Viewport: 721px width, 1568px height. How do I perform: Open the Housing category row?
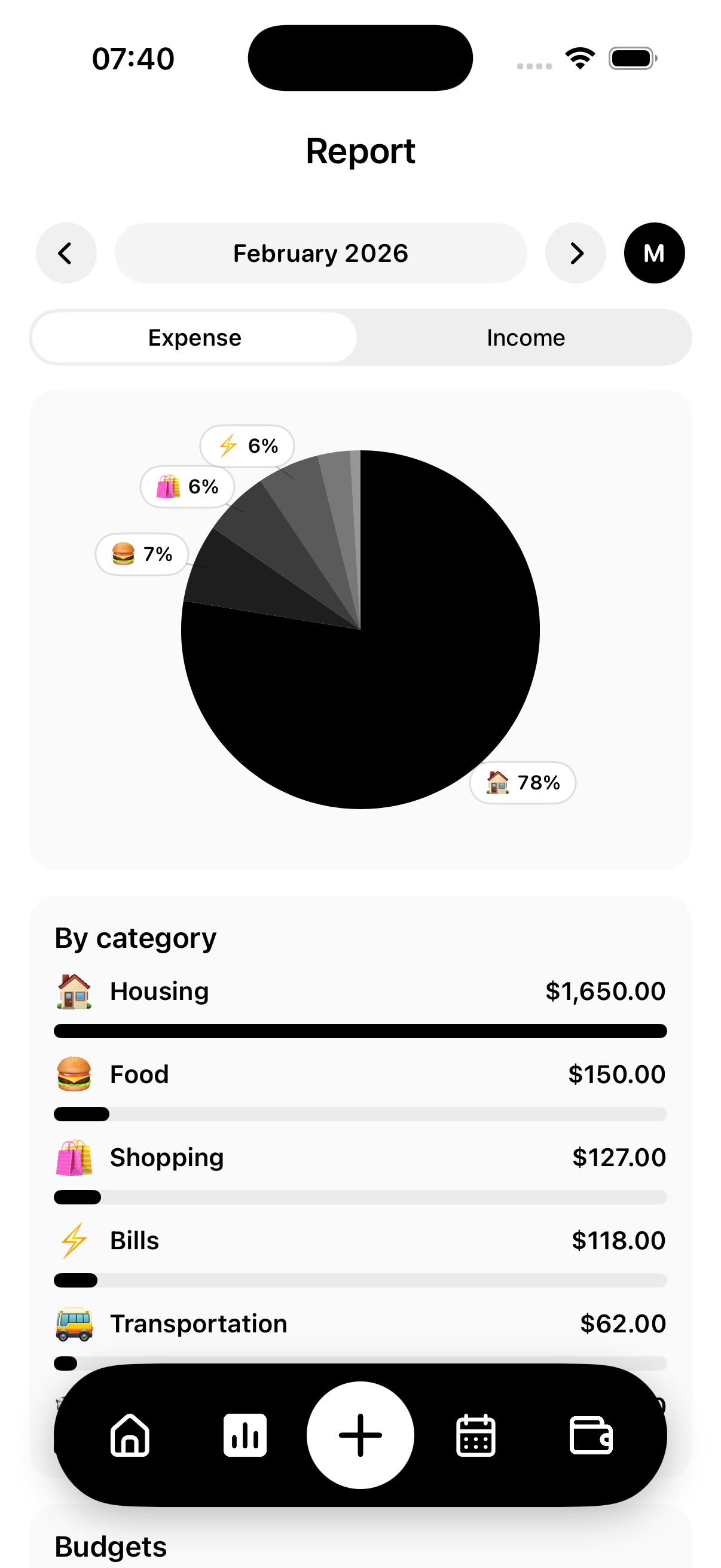360,992
